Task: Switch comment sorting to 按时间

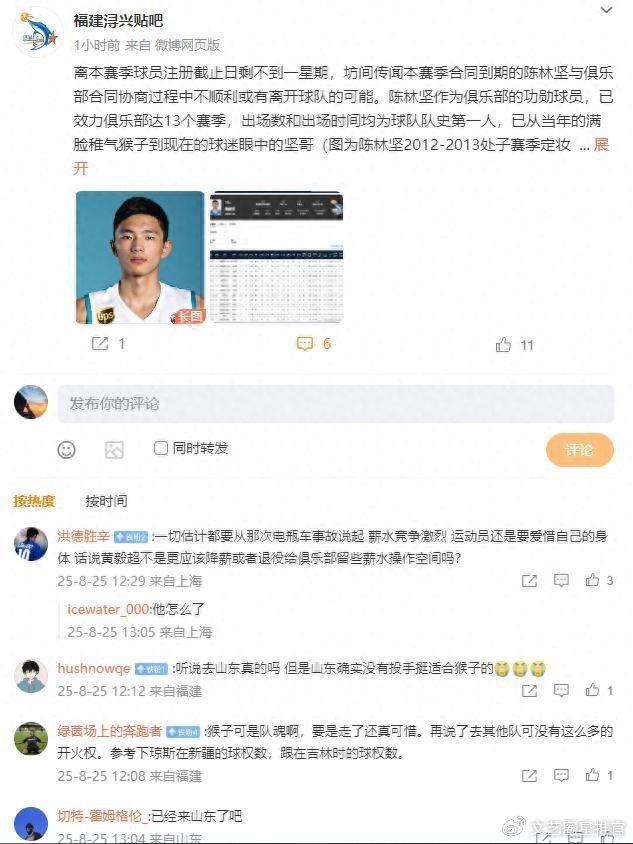Action: point(106,501)
